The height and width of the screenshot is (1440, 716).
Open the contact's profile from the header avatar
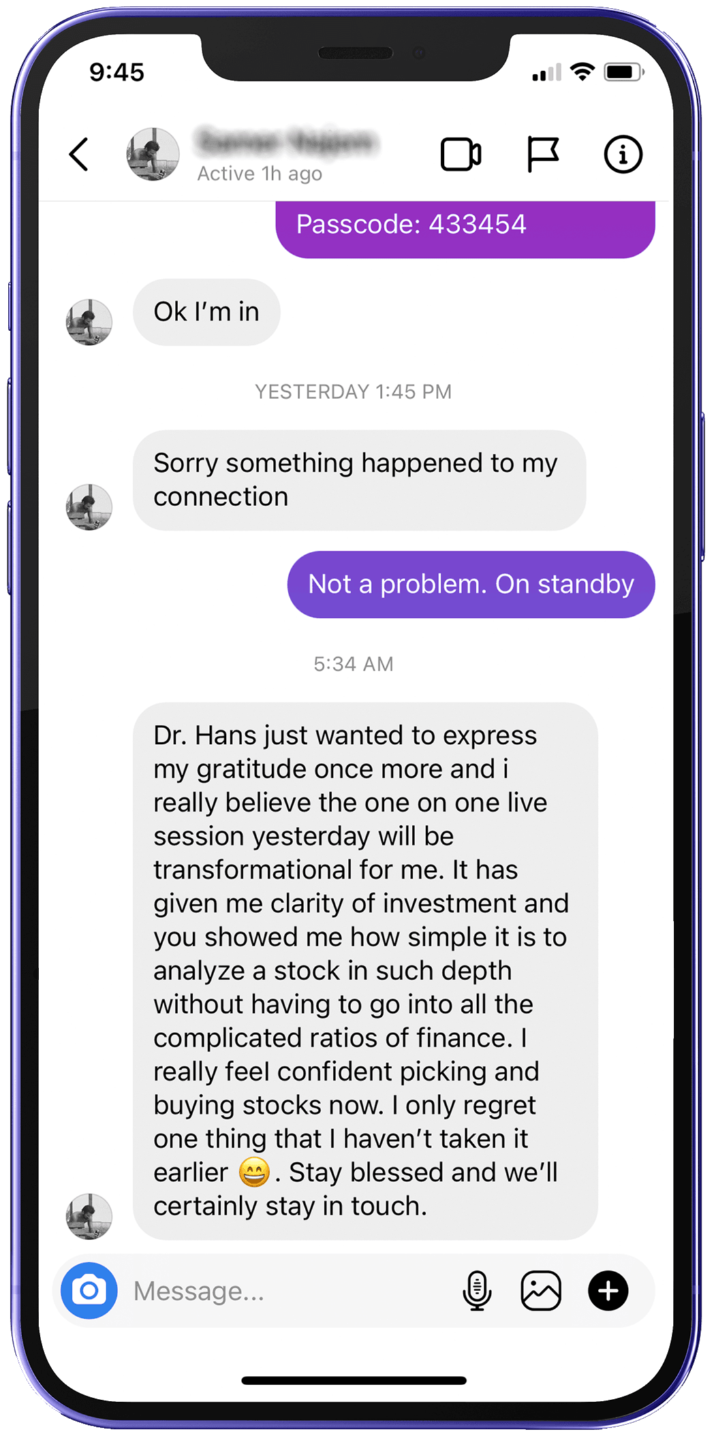coord(153,155)
